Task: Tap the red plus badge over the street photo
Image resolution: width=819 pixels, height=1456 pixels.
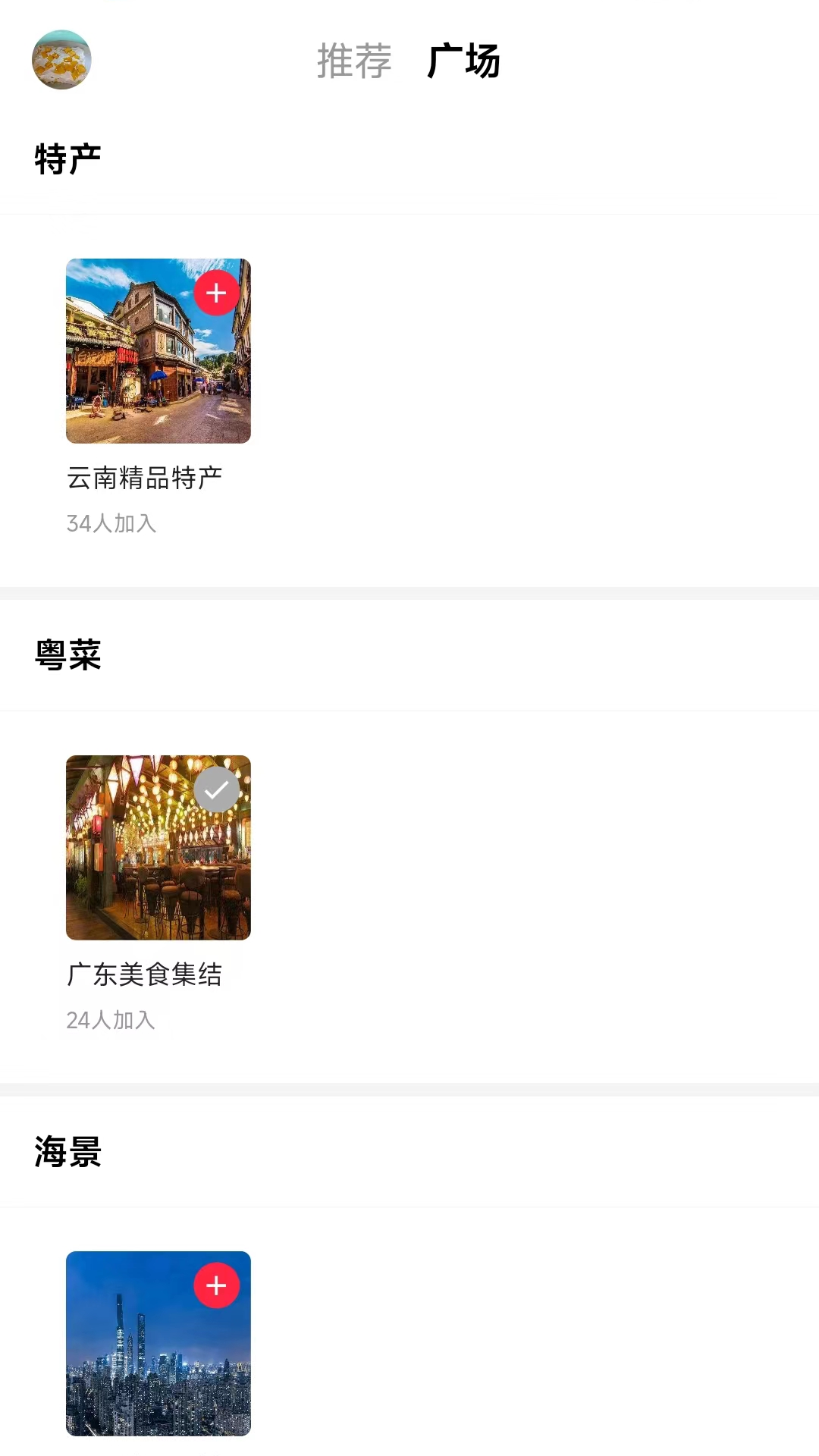Action: [x=217, y=293]
